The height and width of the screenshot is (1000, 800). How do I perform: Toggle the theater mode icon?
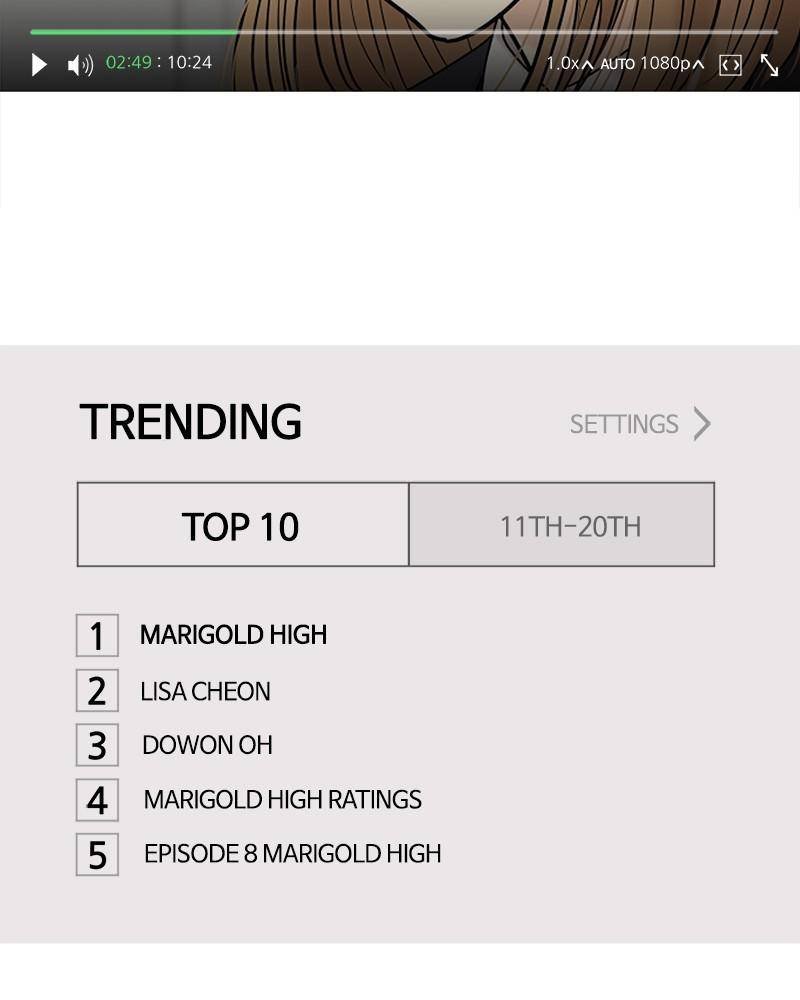click(x=730, y=65)
